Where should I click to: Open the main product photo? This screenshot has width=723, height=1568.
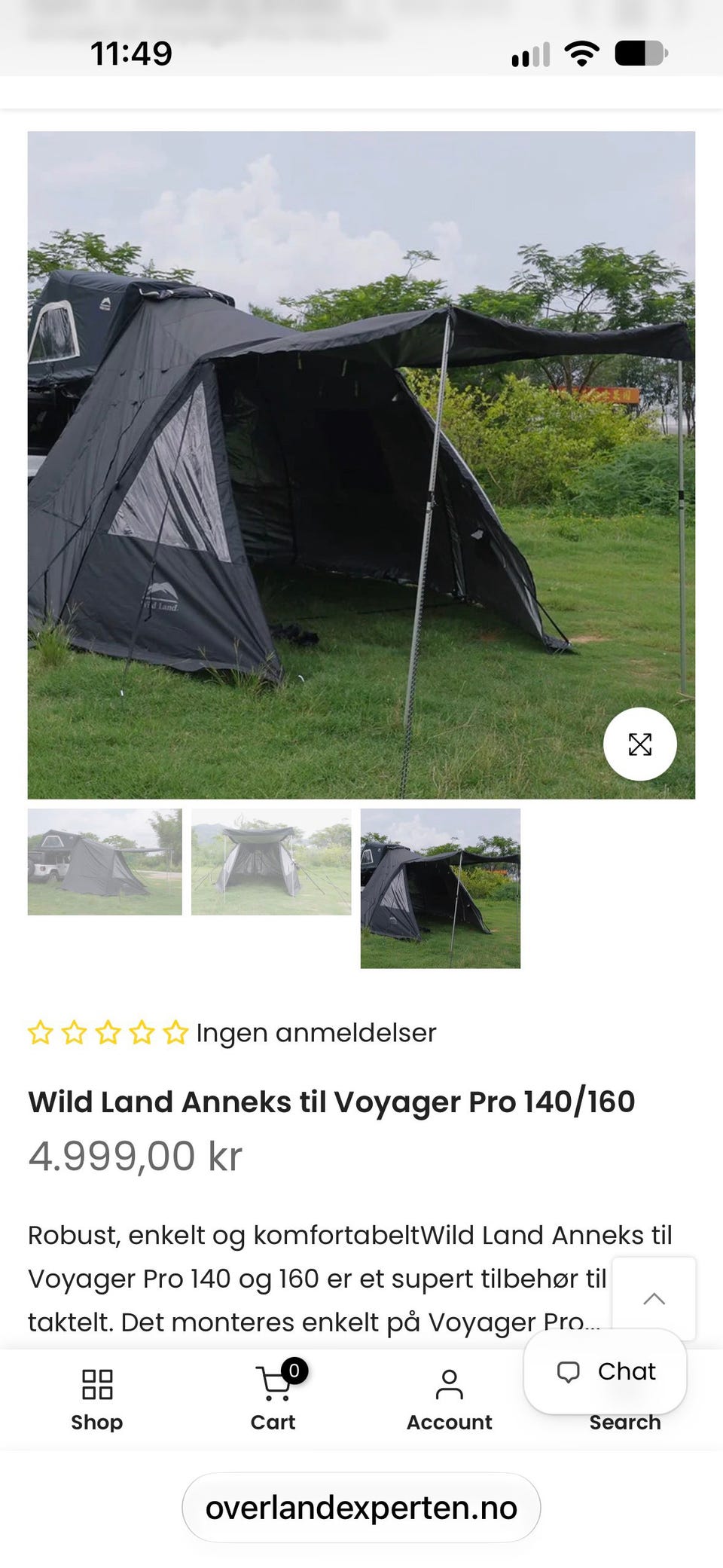[x=361, y=465]
